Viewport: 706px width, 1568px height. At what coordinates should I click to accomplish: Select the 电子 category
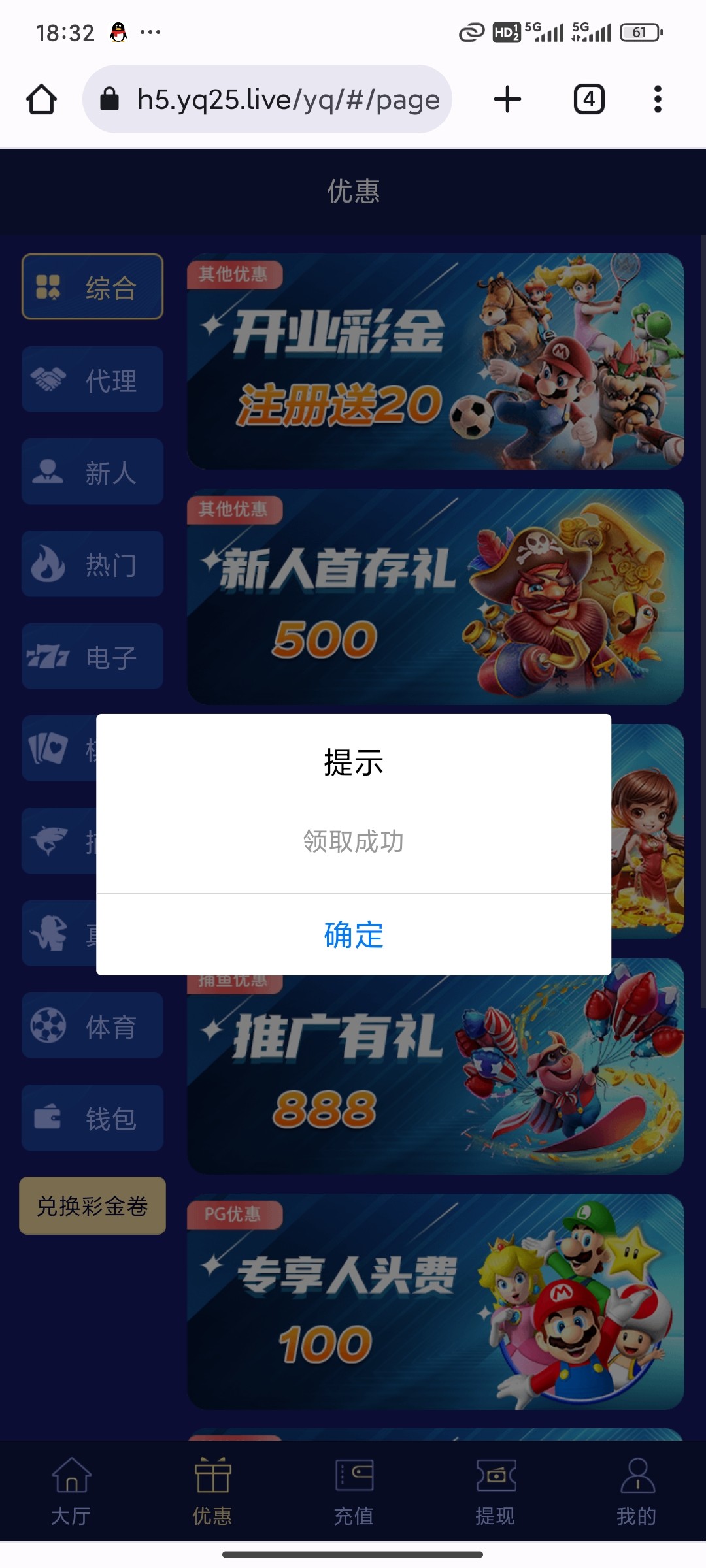pos(92,657)
